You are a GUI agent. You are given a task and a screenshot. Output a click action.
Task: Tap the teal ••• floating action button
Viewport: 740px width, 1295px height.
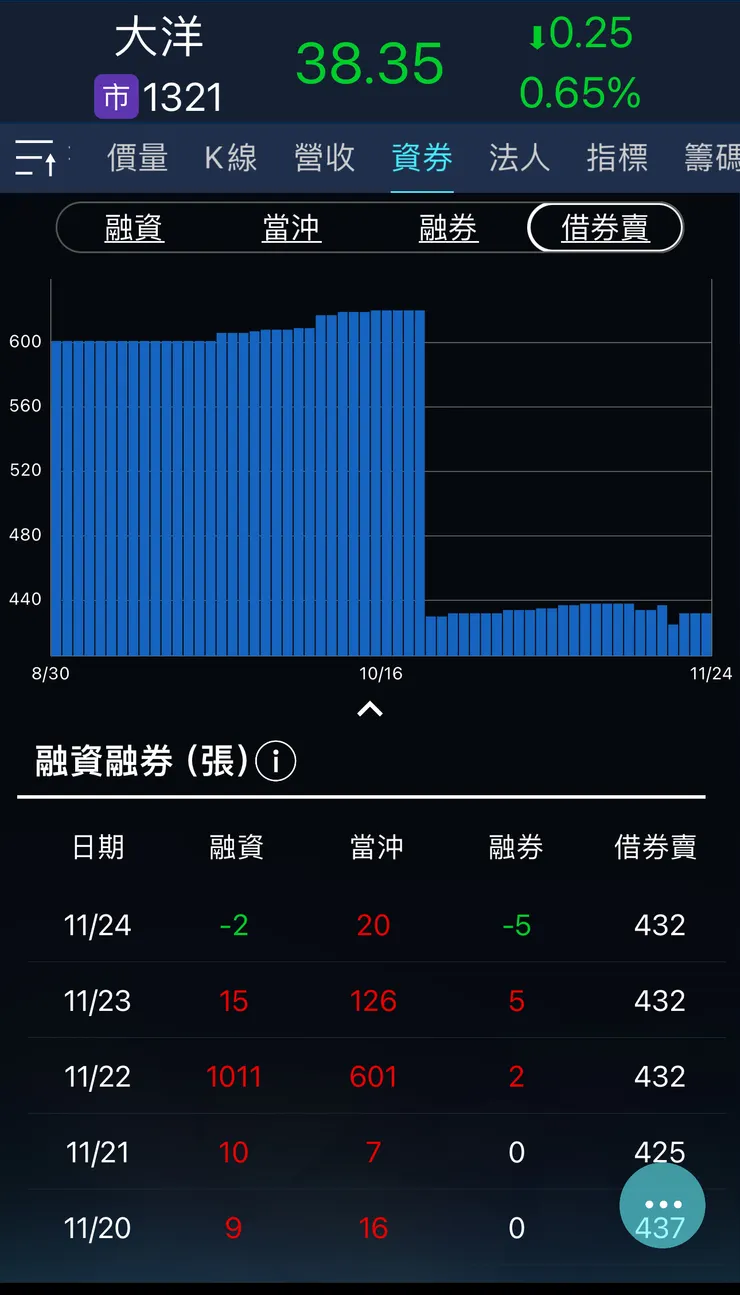tap(662, 1205)
